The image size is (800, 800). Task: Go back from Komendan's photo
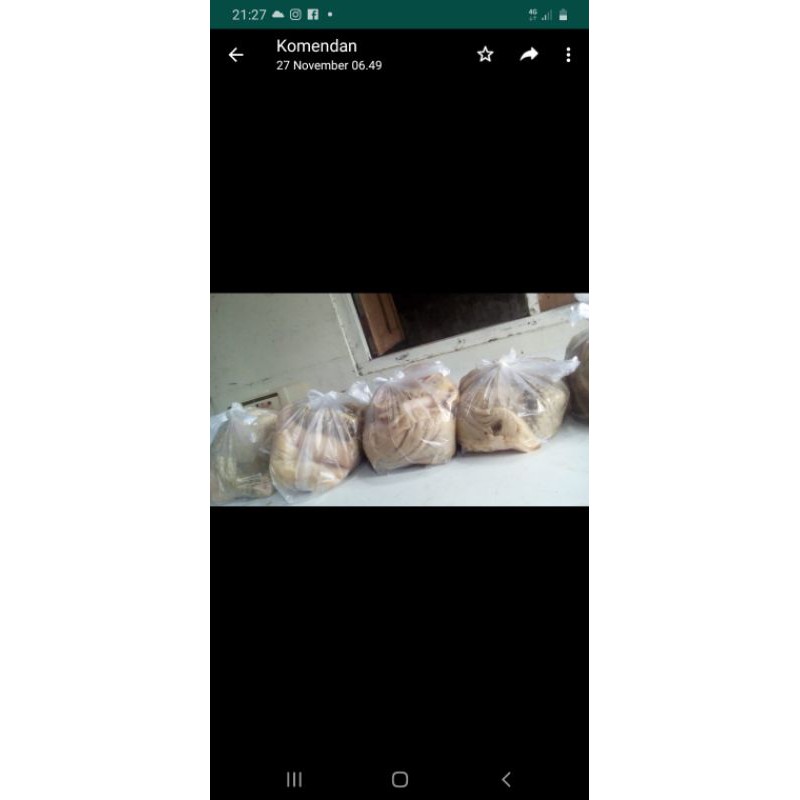point(236,55)
